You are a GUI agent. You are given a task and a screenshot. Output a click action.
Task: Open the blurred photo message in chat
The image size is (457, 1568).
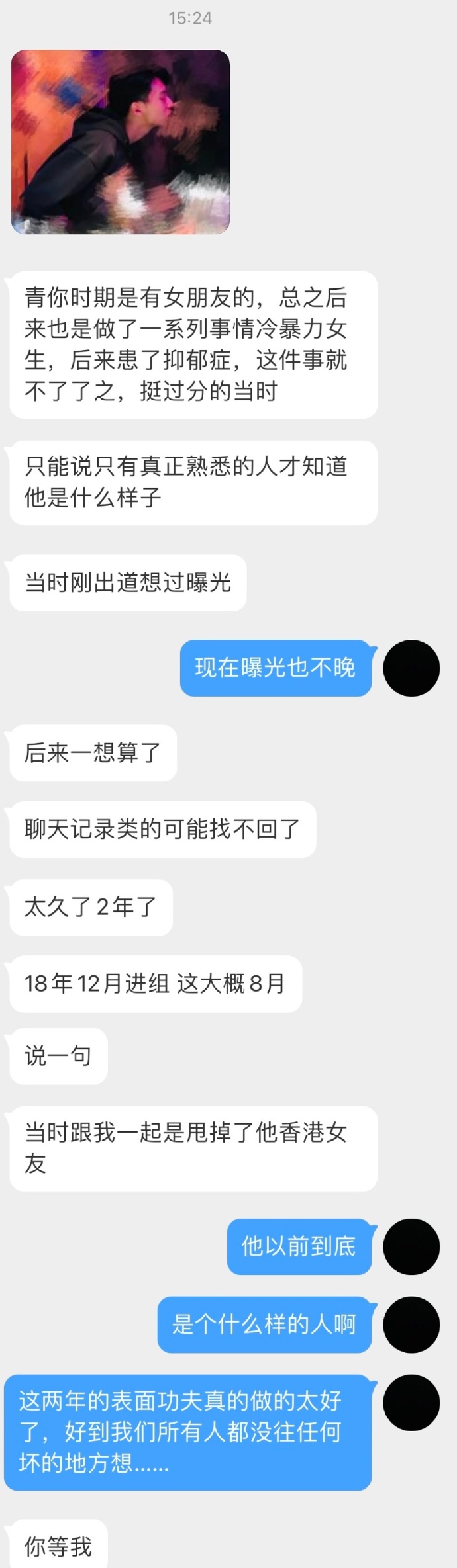(x=121, y=142)
